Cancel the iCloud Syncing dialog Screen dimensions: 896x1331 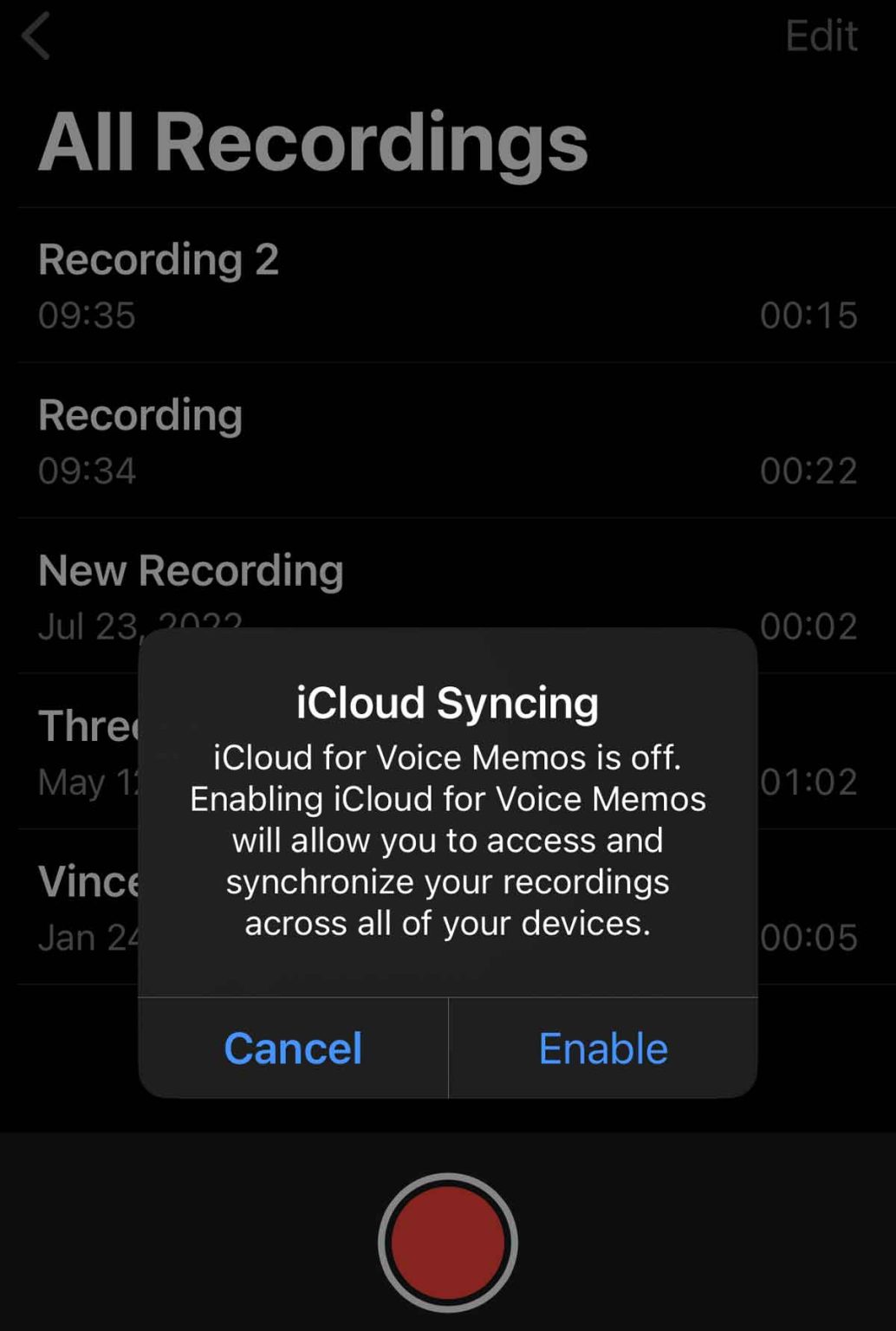pos(293,1049)
